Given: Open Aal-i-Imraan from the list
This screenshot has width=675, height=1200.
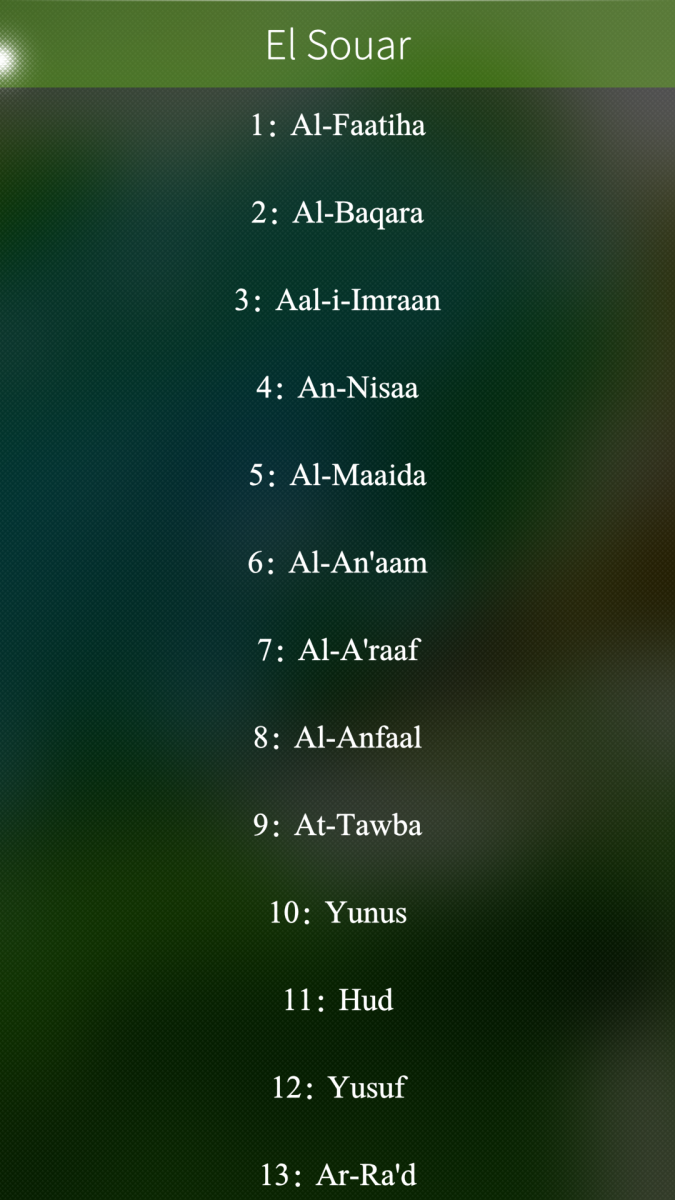Looking at the screenshot, I should click(x=337, y=300).
